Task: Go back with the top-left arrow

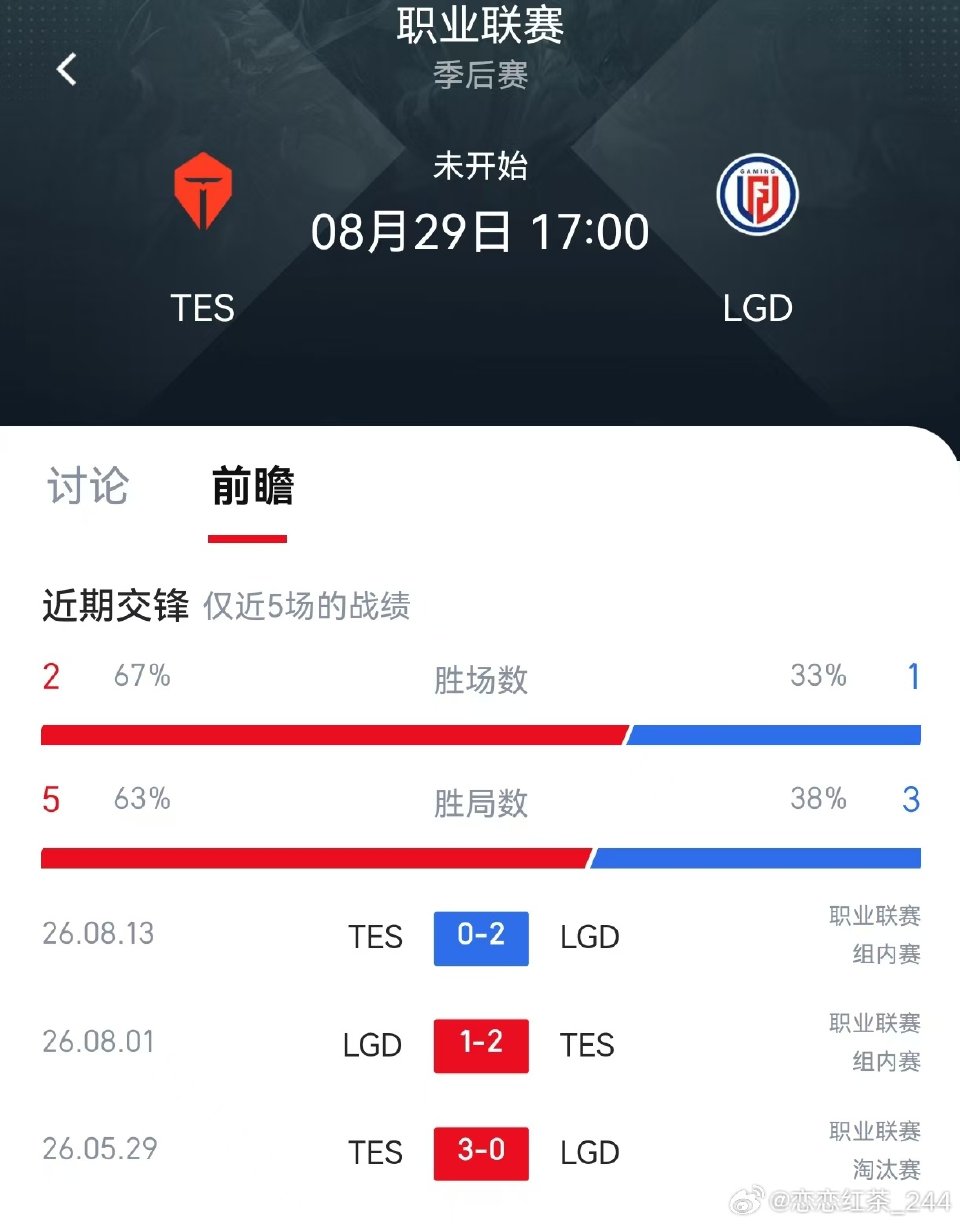Action: 67,69
